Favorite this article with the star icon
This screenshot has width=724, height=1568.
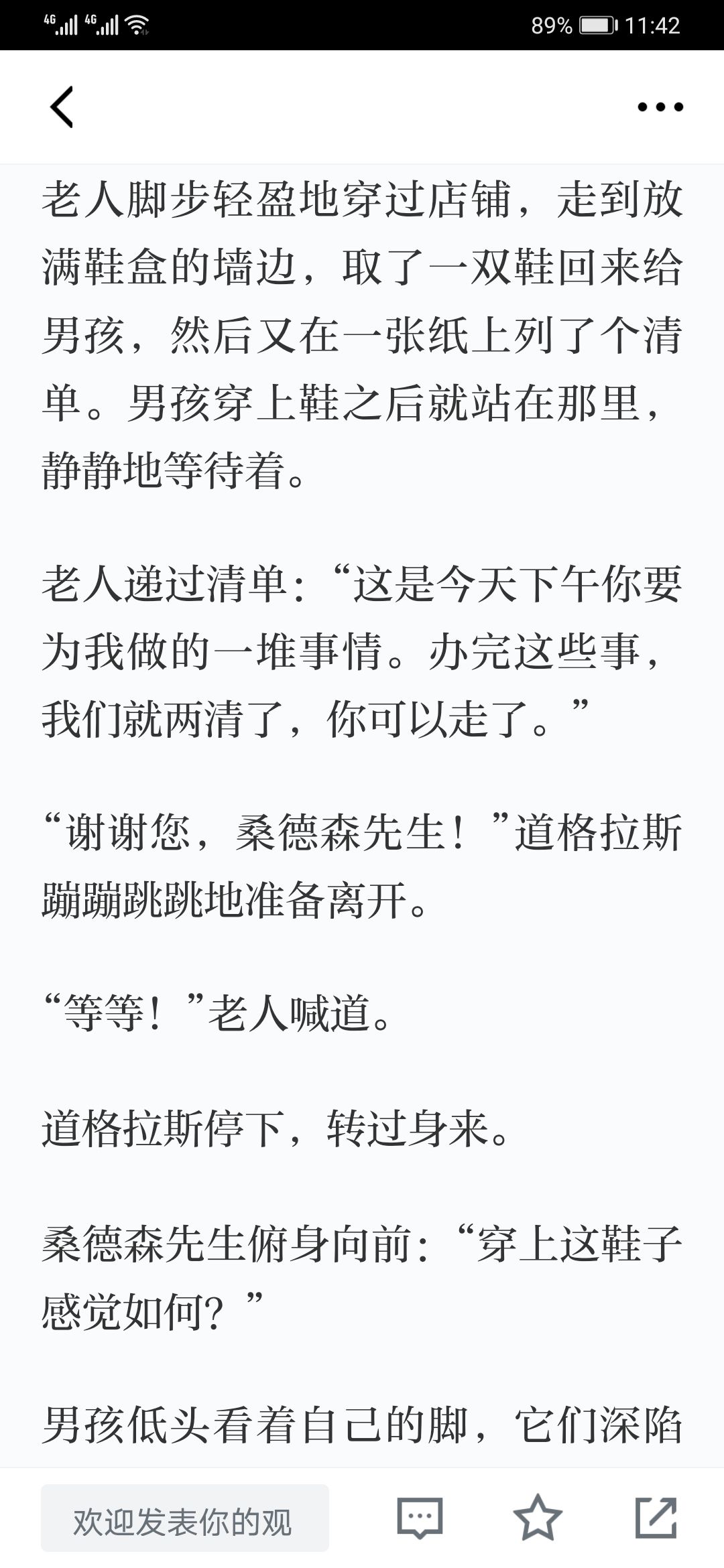point(538,1518)
